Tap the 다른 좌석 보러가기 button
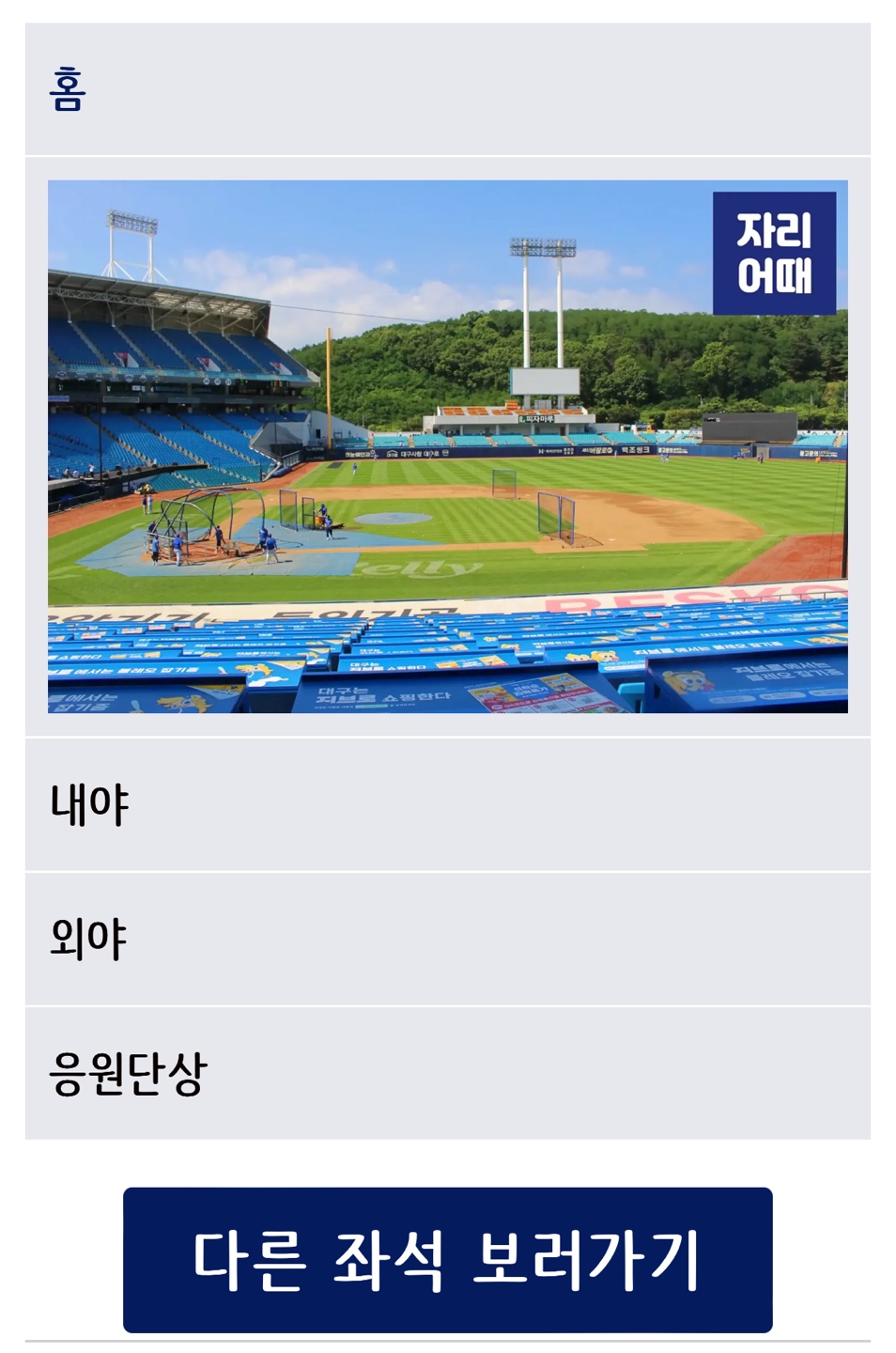This screenshot has height=1353, width=896. point(447,1259)
